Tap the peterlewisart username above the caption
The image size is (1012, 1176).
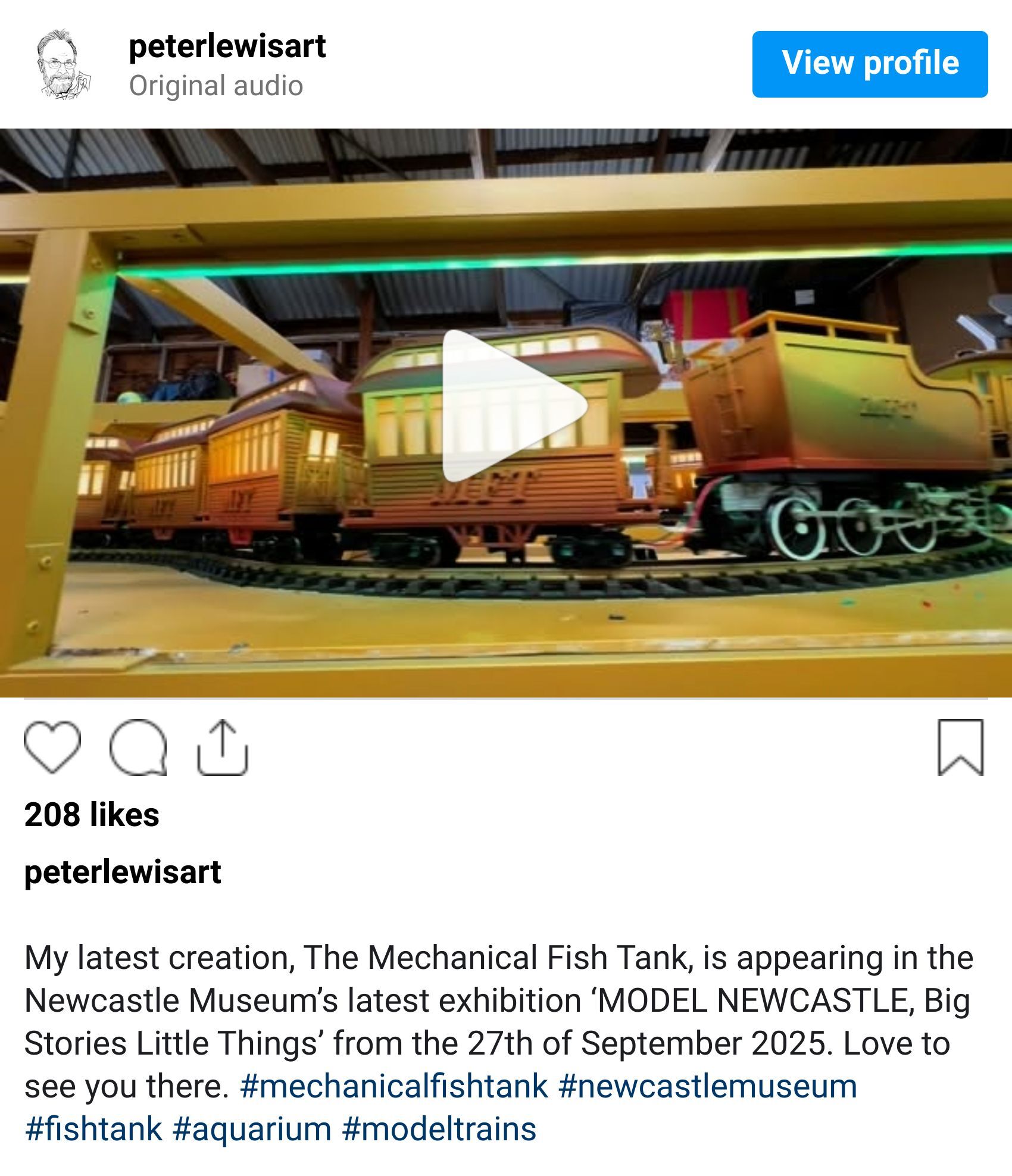click(123, 872)
